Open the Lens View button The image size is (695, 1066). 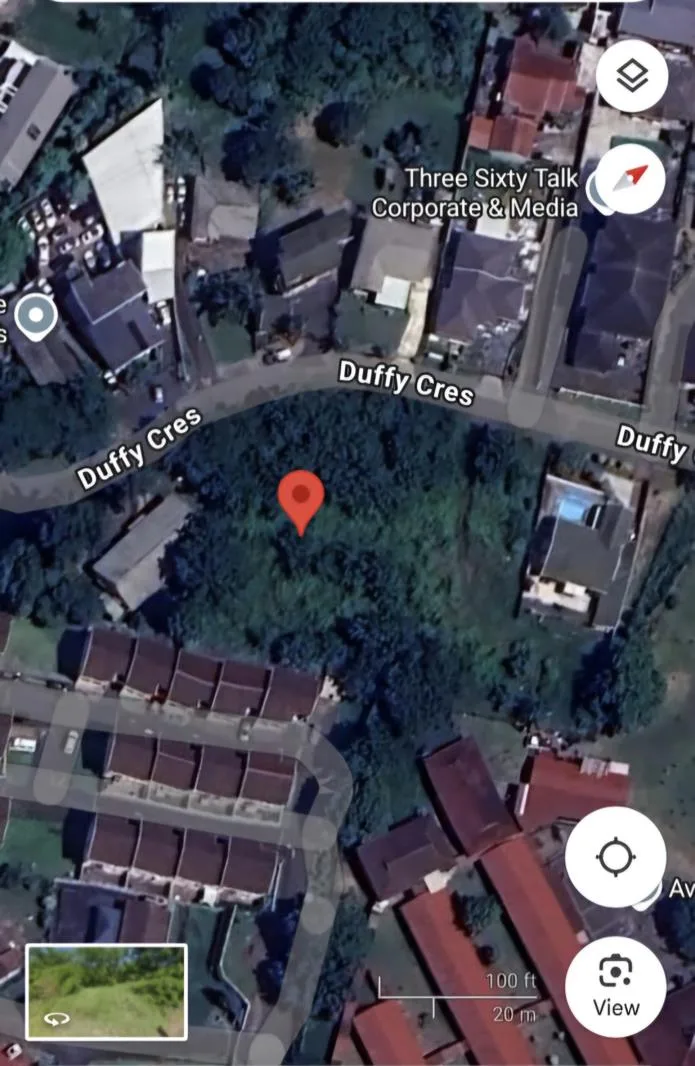pyautogui.click(x=615, y=986)
